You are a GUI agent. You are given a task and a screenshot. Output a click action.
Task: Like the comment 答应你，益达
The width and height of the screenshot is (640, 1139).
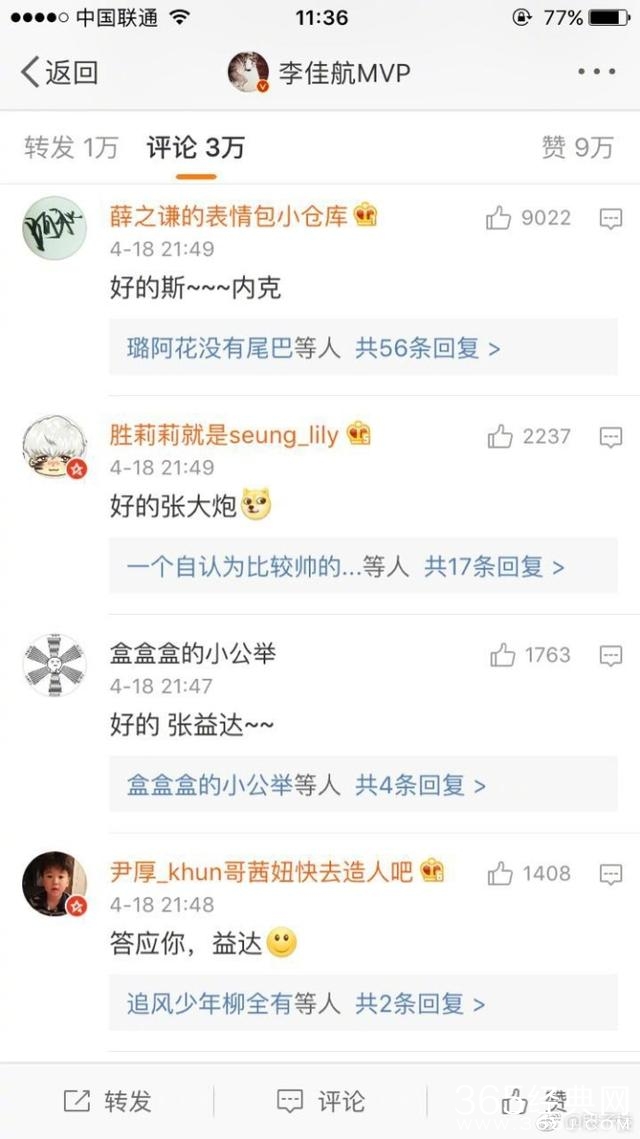pyautogui.click(x=500, y=874)
